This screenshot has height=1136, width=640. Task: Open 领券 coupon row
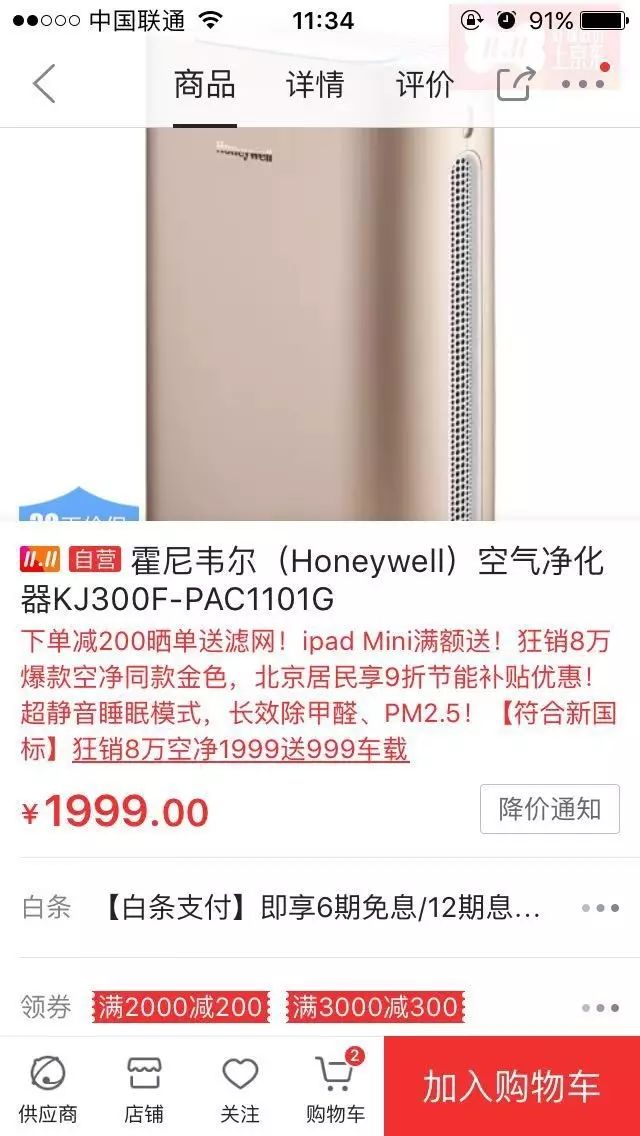(320, 1007)
